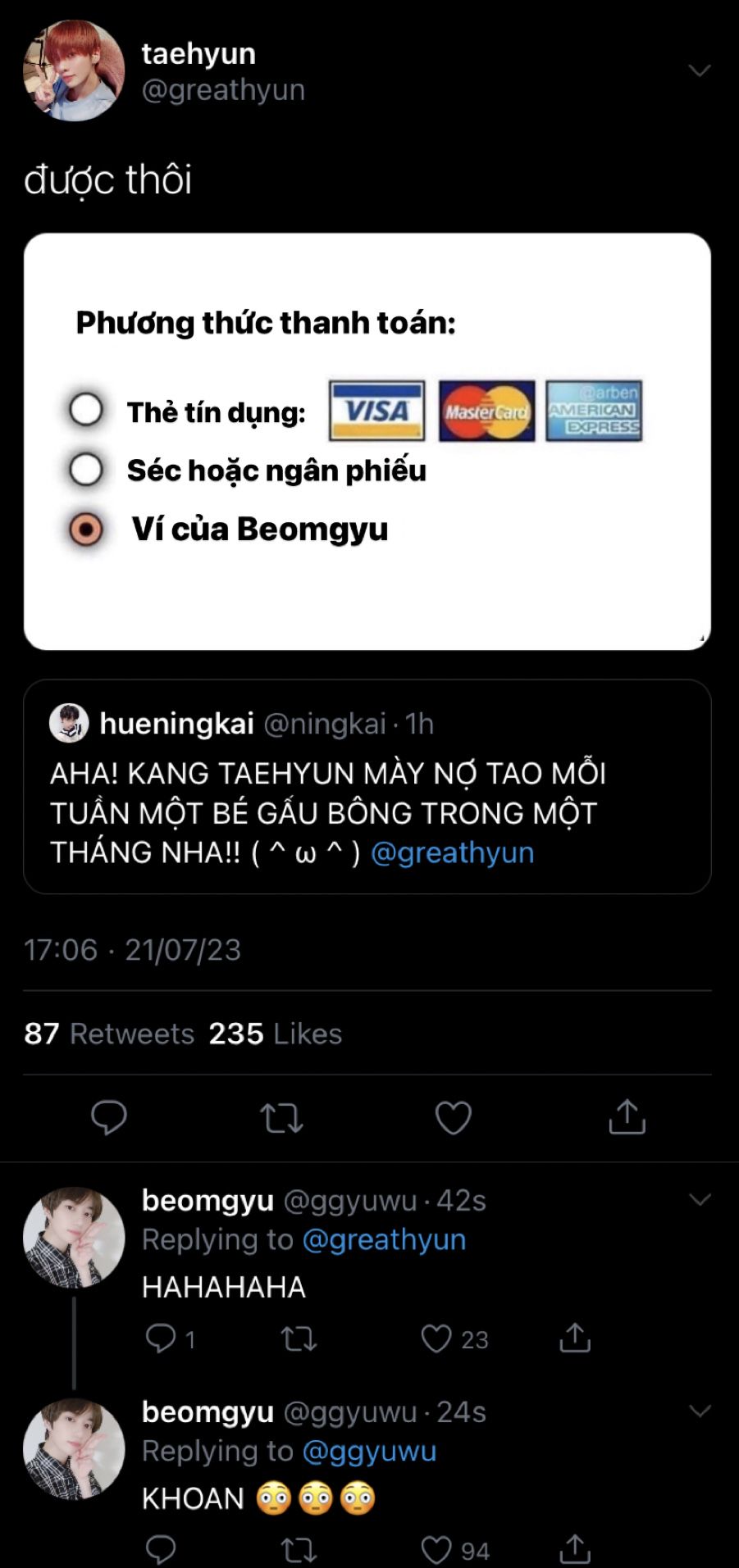
Task: Open the payment method image in the tweet
Action: (x=367, y=441)
